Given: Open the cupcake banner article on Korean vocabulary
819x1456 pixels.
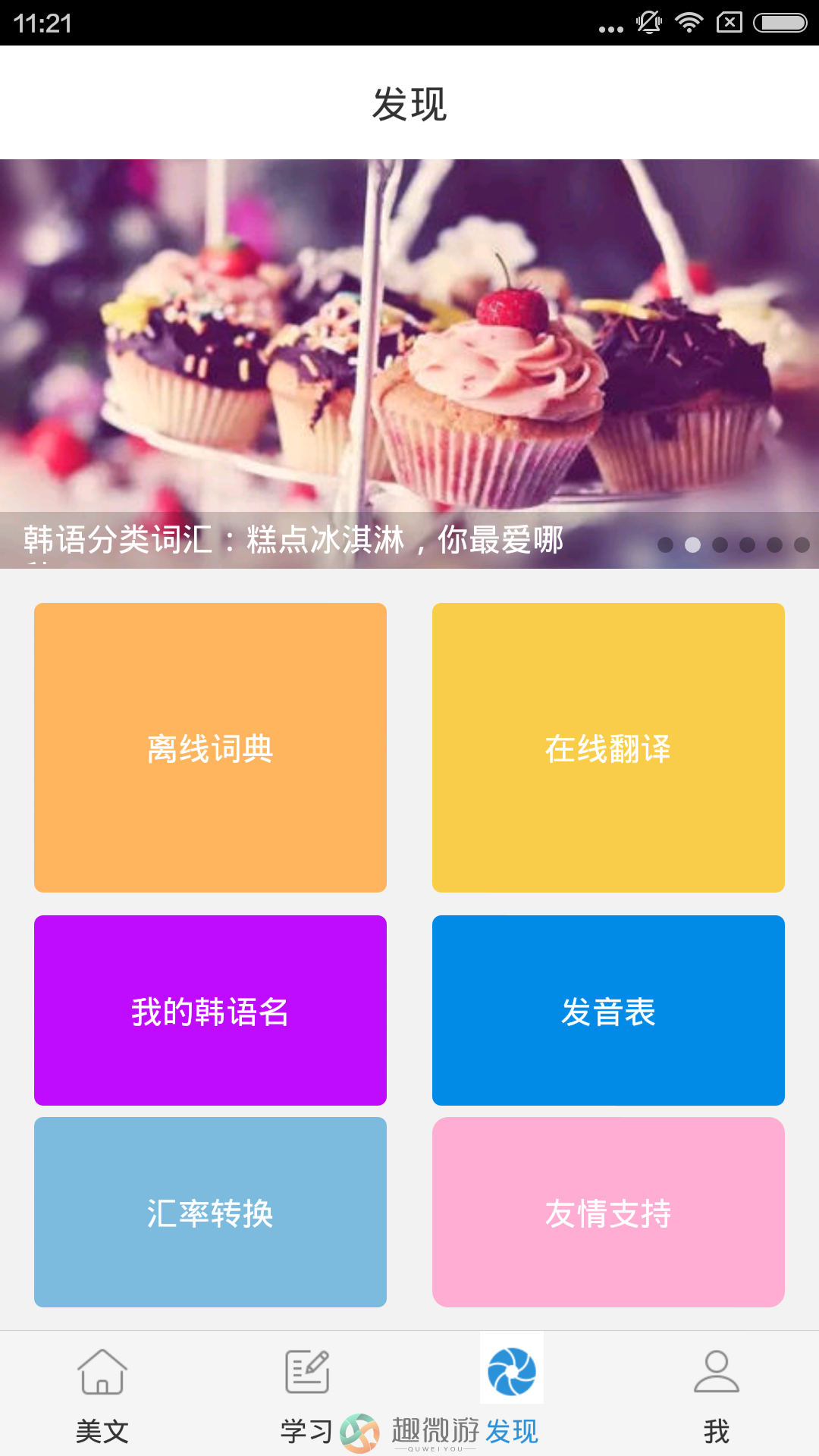Looking at the screenshot, I should point(409,364).
